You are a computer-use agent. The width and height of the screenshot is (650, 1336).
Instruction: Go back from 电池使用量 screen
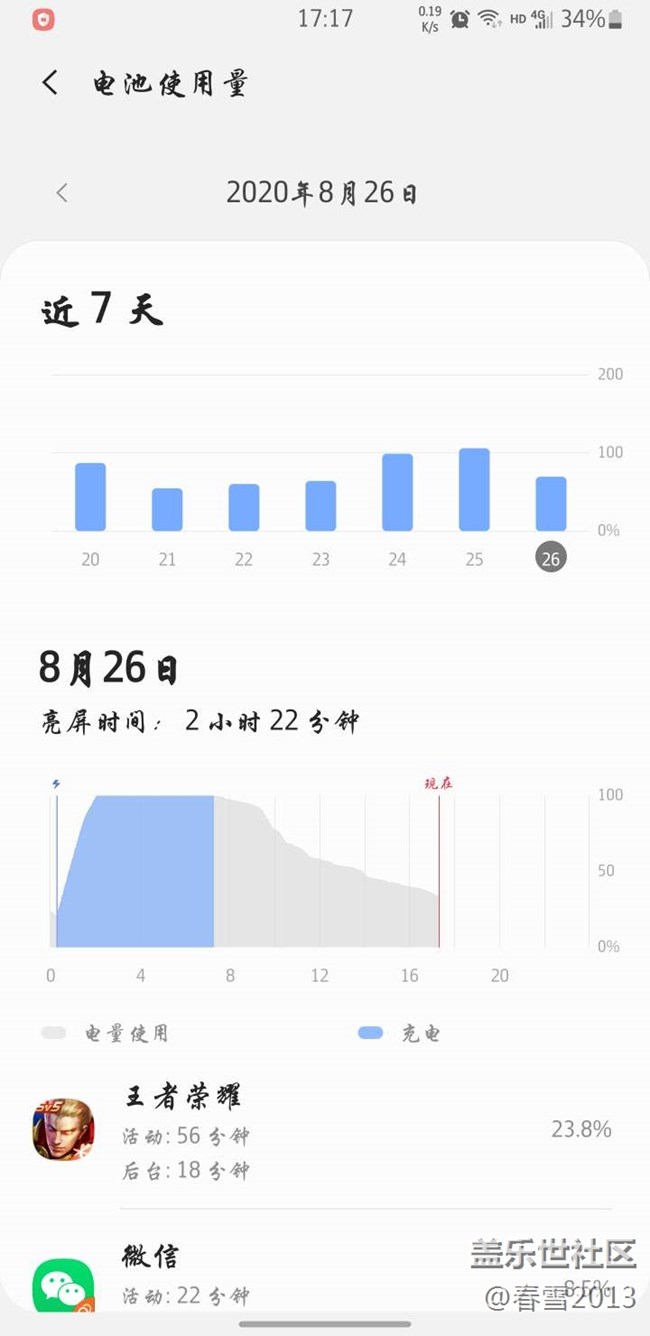click(x=51, y=83)
